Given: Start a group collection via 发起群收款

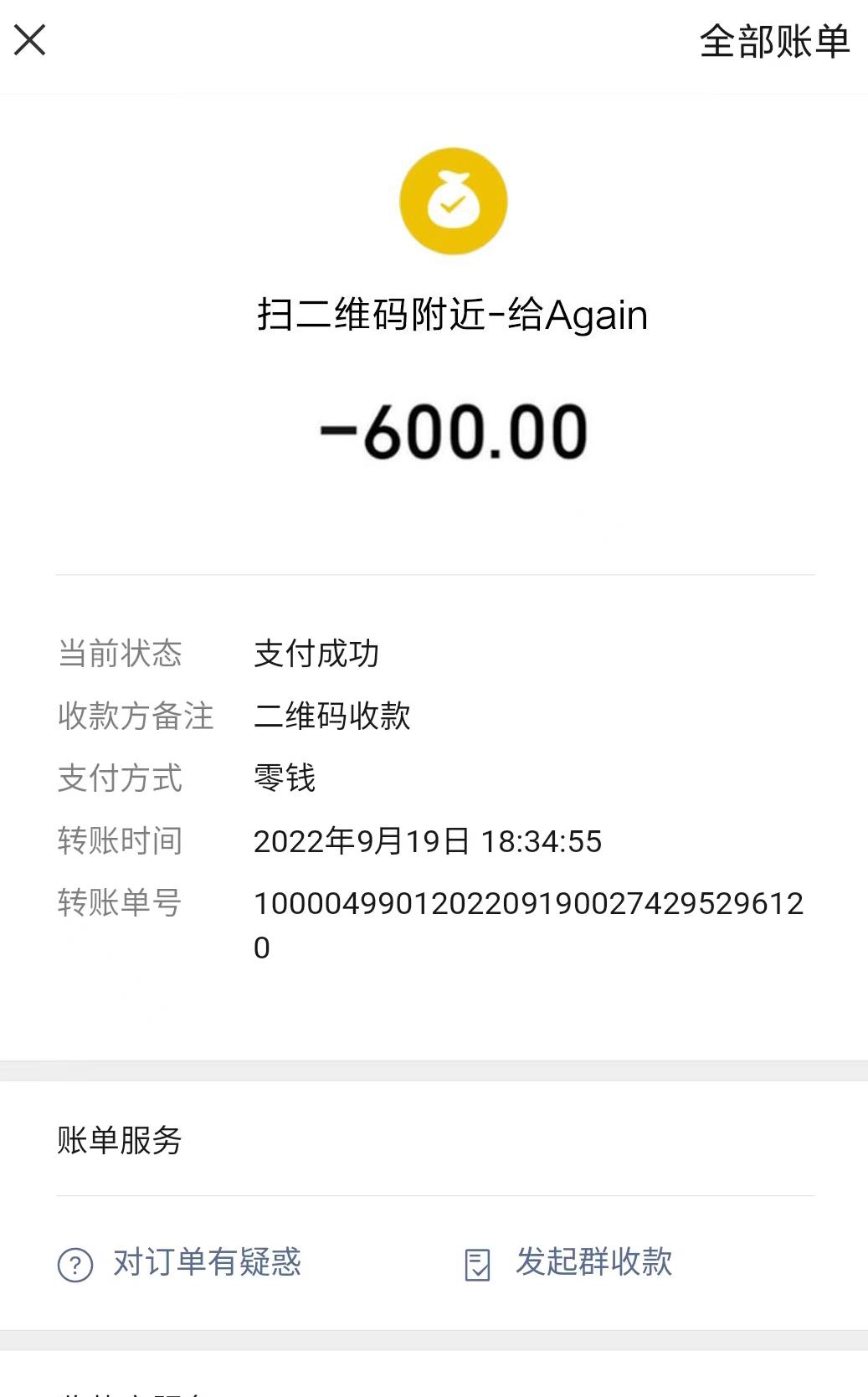Looking at the screenshot, I should pos(569,1262).
